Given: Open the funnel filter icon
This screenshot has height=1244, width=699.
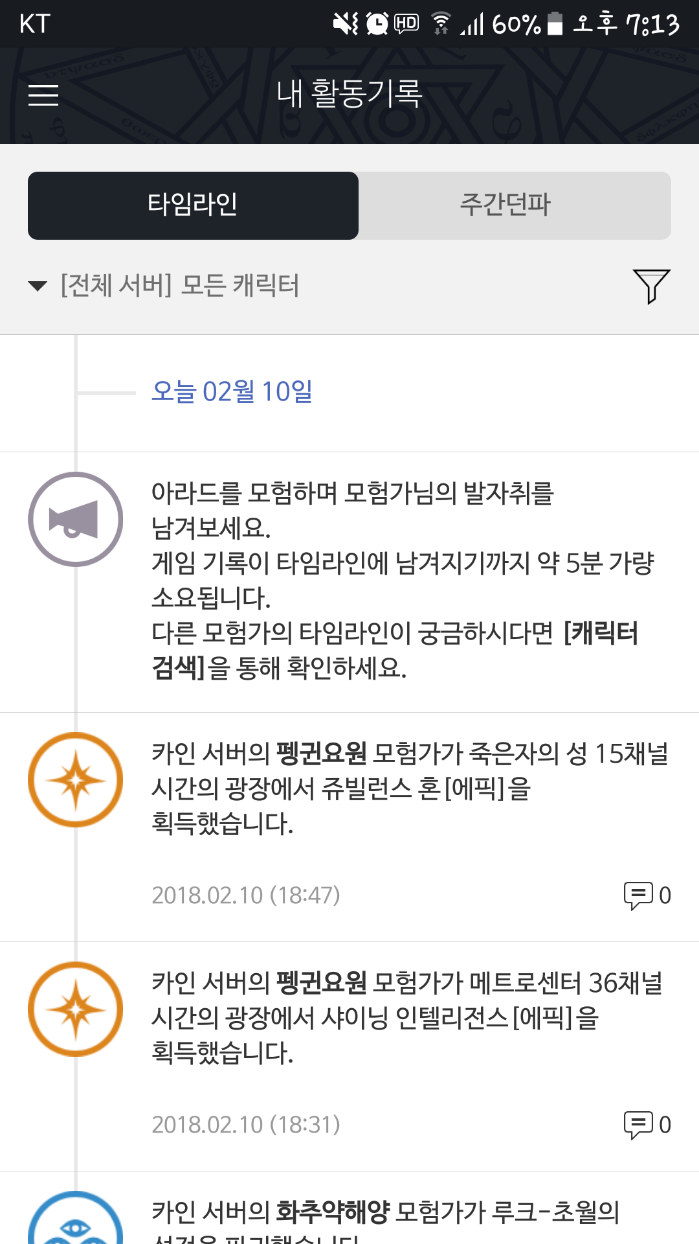Looking at the screenshot, I should coord(651,286).
